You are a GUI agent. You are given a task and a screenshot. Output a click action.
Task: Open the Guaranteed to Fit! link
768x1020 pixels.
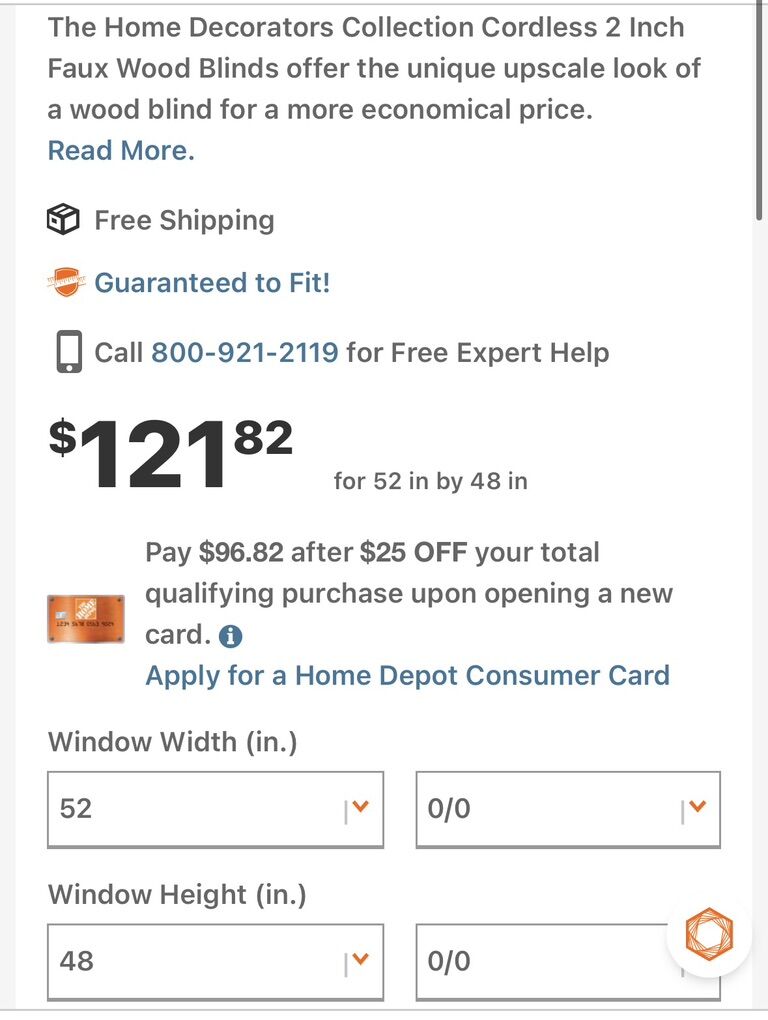212,283
